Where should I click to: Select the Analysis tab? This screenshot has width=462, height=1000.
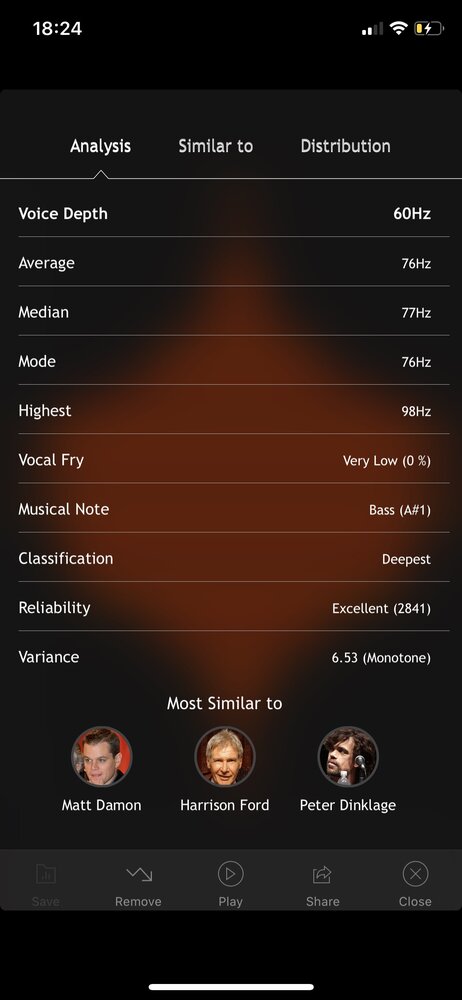pyautogui.click(x=100, y=146)
